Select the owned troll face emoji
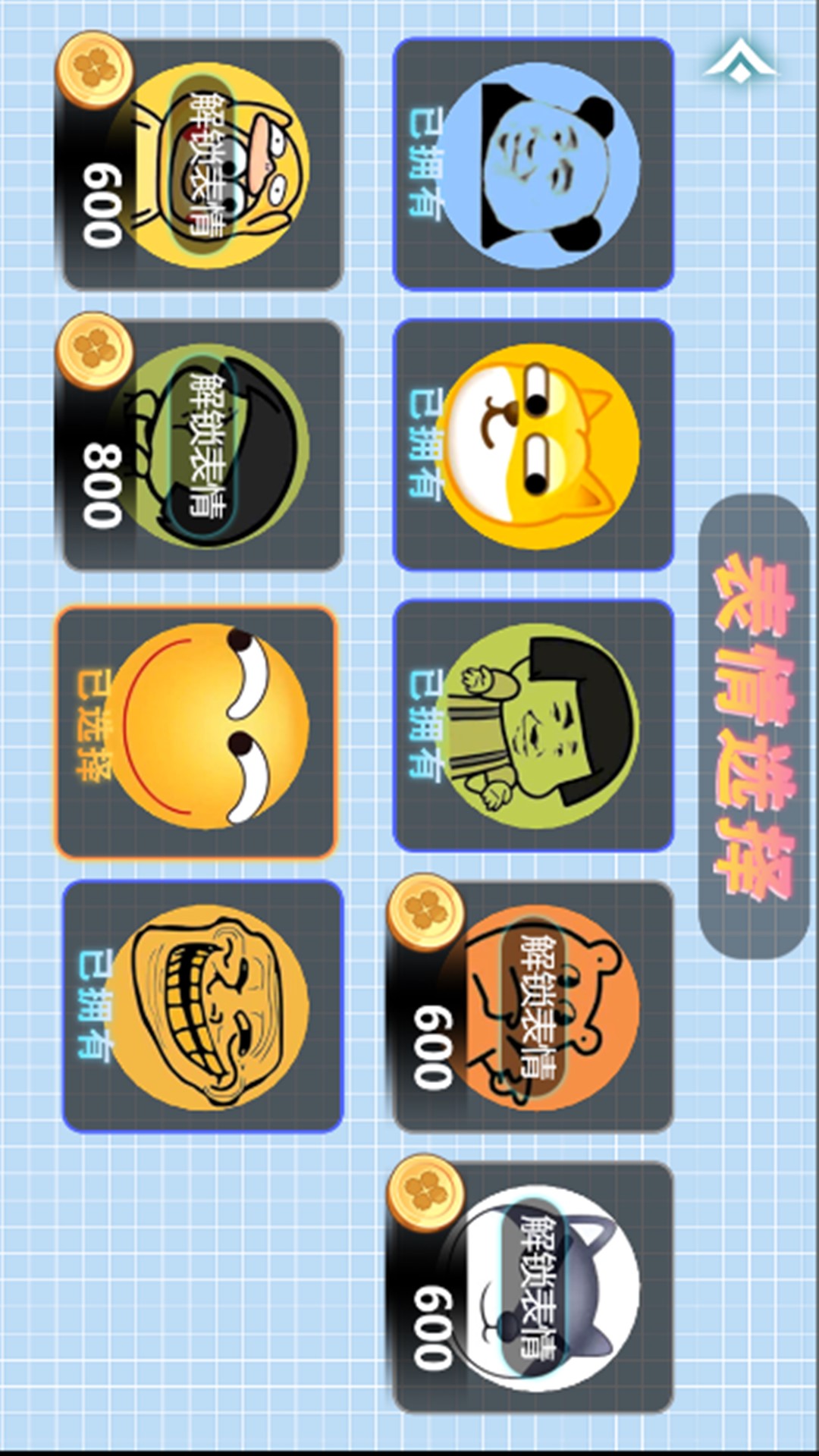 click(x=202, y=1006)
